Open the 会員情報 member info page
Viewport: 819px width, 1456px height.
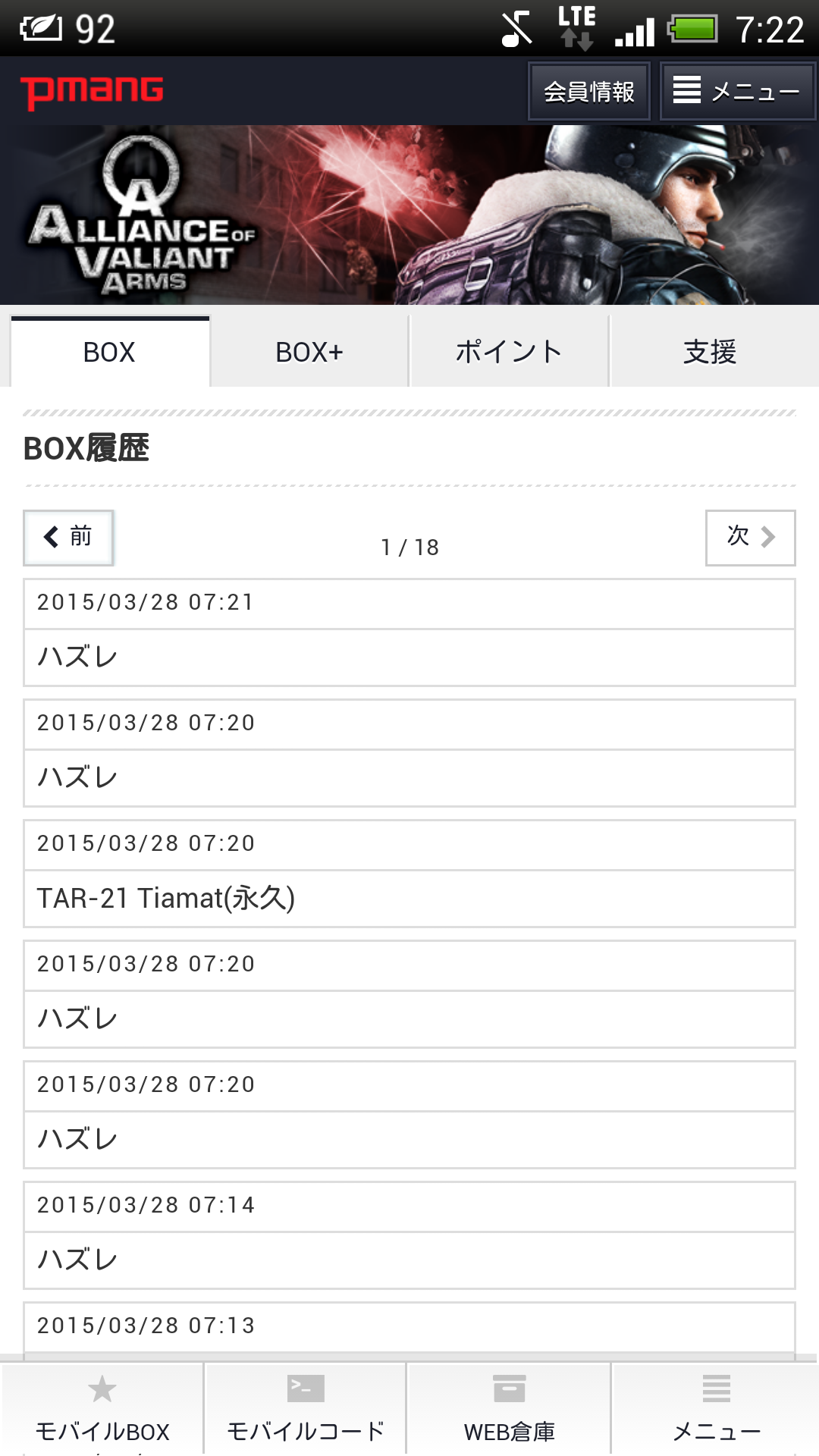[588, 92]
